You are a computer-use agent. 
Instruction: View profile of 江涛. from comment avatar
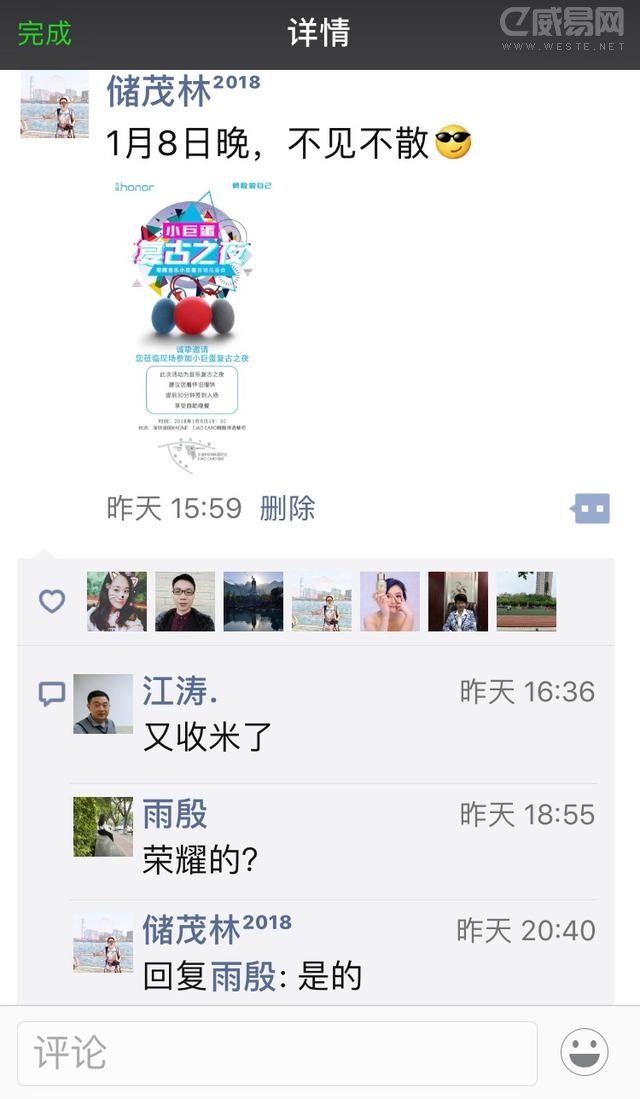click(103, 704)
